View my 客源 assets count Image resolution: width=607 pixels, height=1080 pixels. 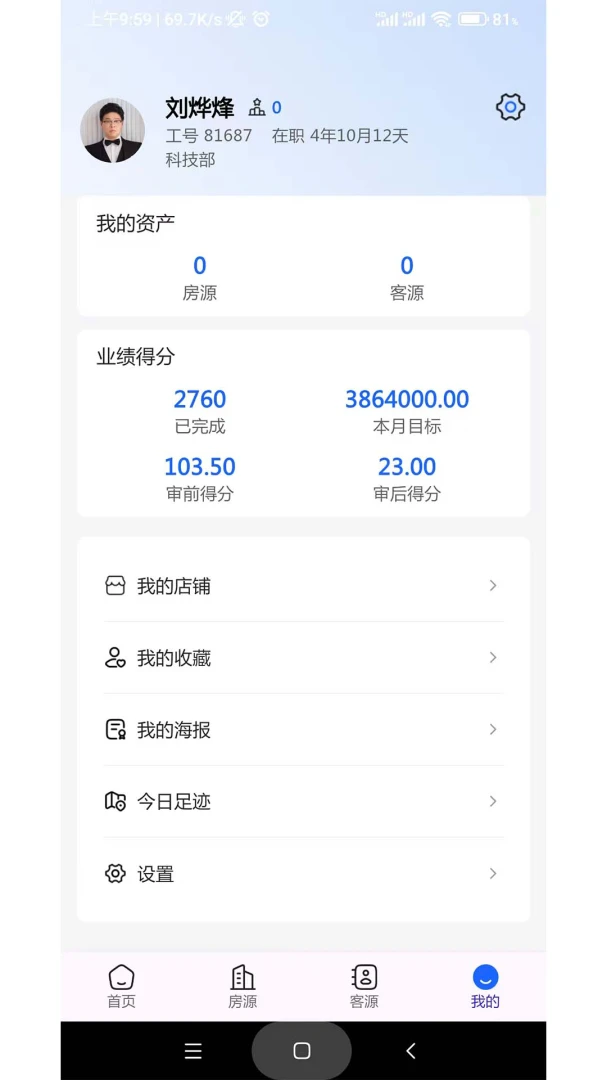tap(407, 278)
